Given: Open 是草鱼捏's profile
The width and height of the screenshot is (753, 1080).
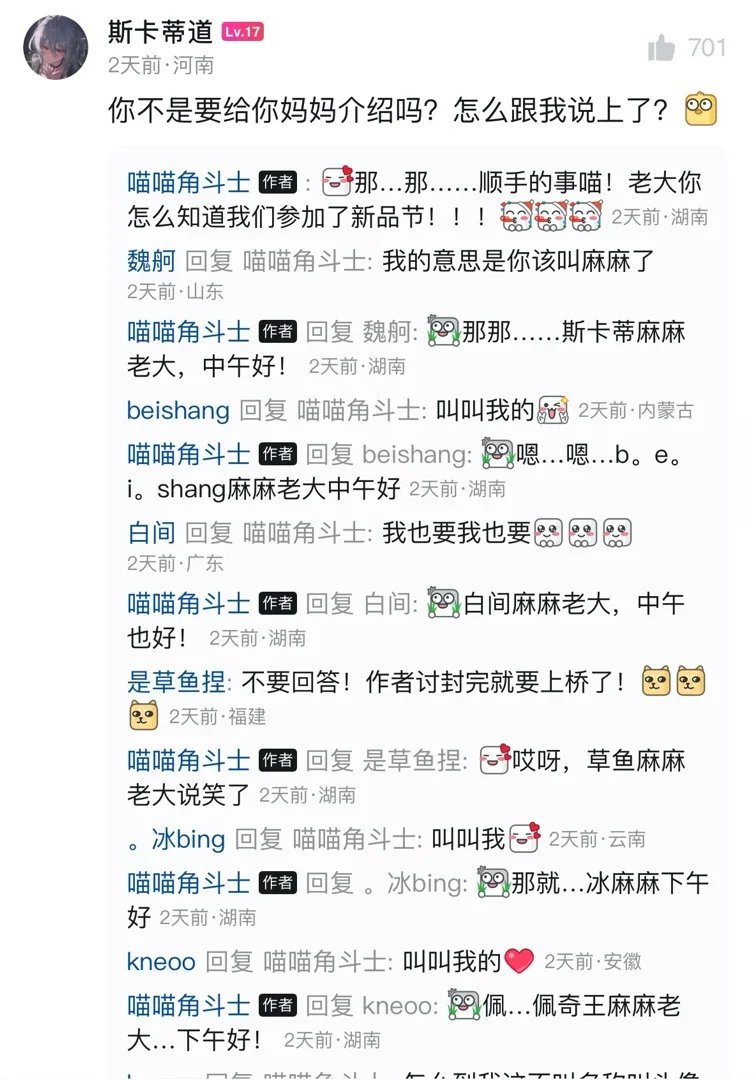Looking at the screenshot, I should pos(176,682).
